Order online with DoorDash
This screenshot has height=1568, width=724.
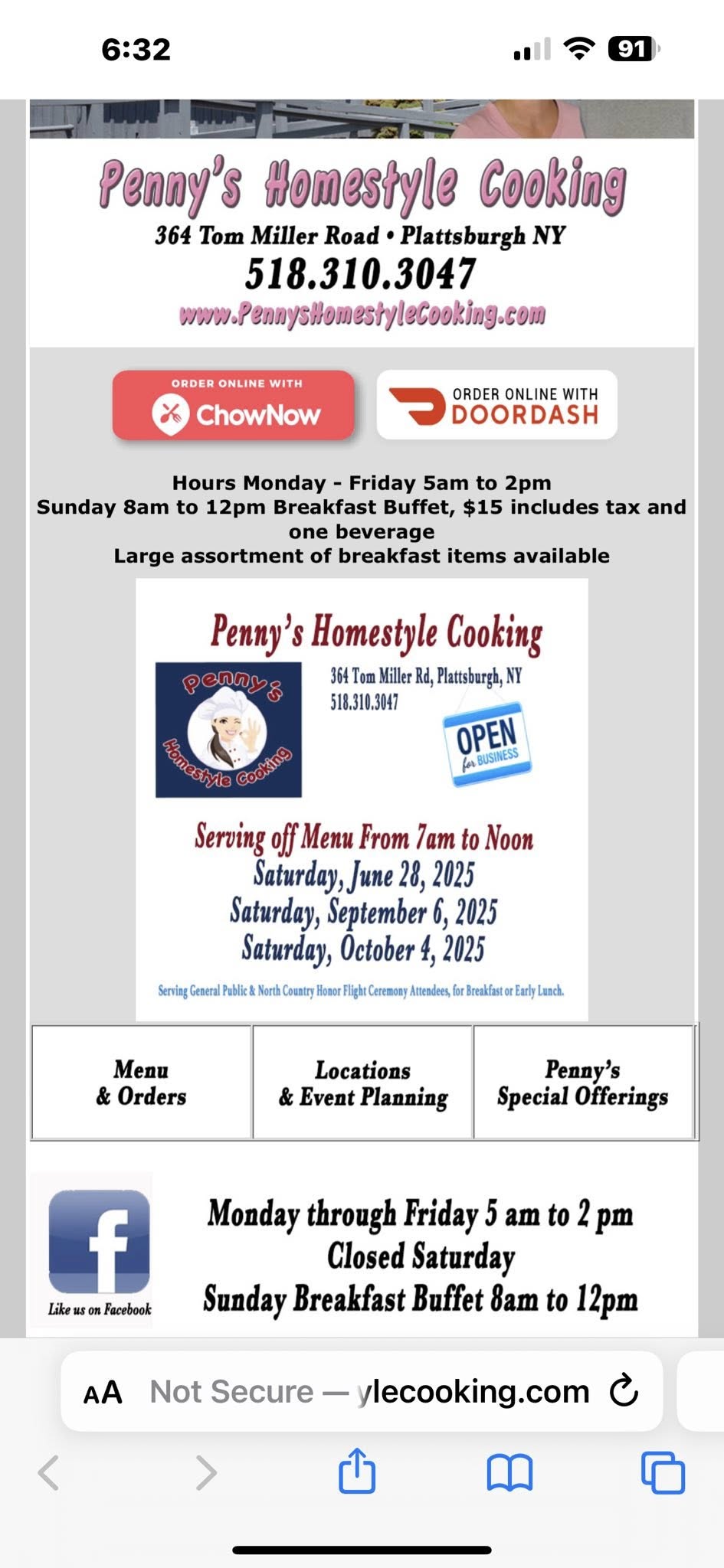[x=496, y=405]
